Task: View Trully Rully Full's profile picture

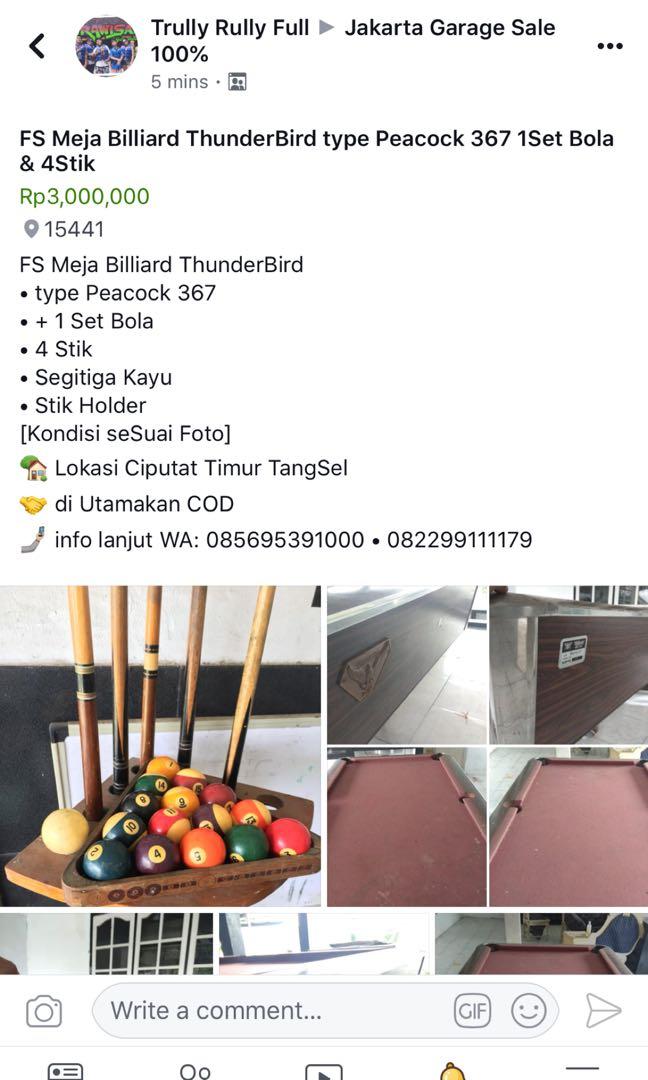Action: 106,46
